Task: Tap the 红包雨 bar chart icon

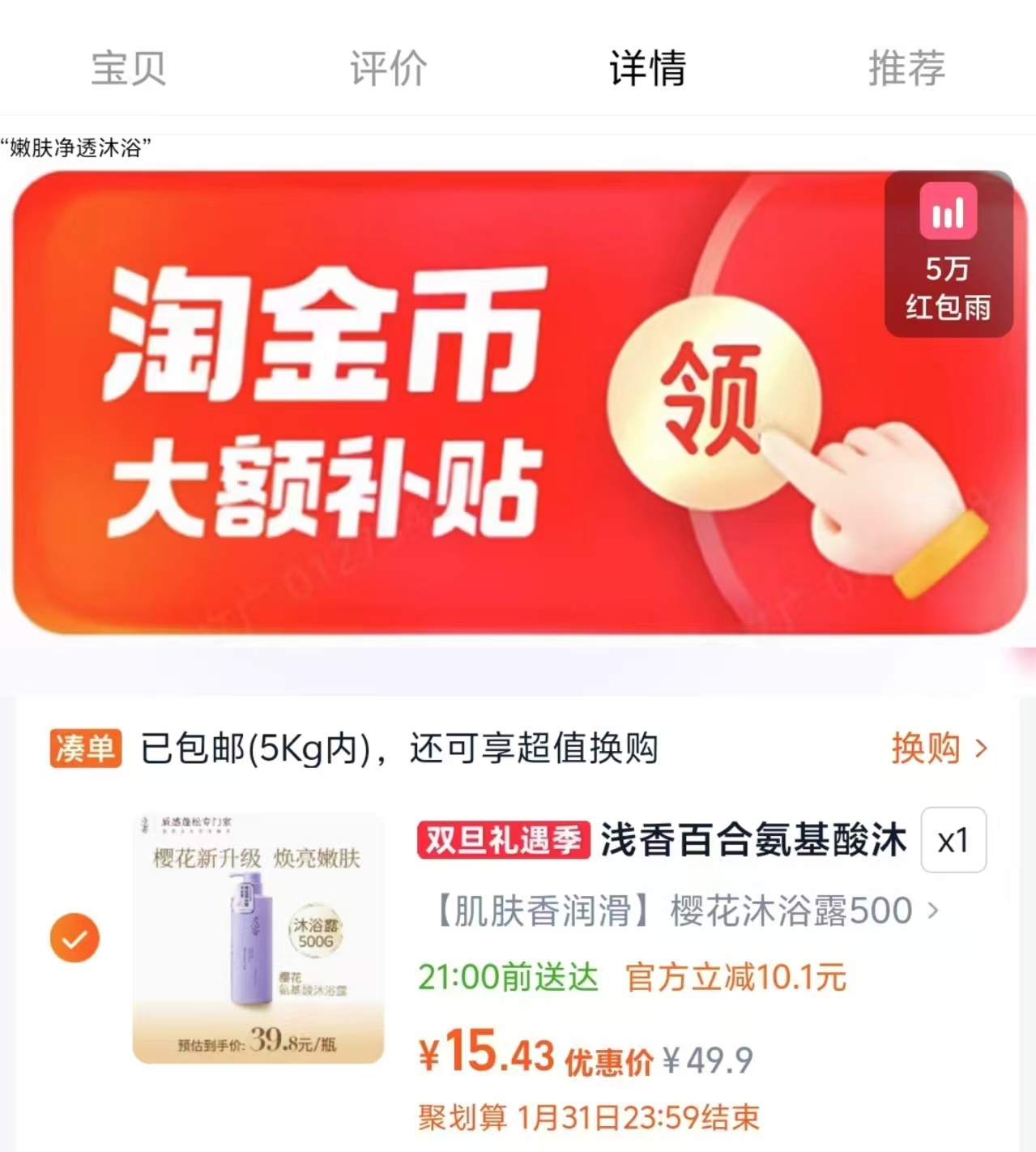Action: click(949, 212)
